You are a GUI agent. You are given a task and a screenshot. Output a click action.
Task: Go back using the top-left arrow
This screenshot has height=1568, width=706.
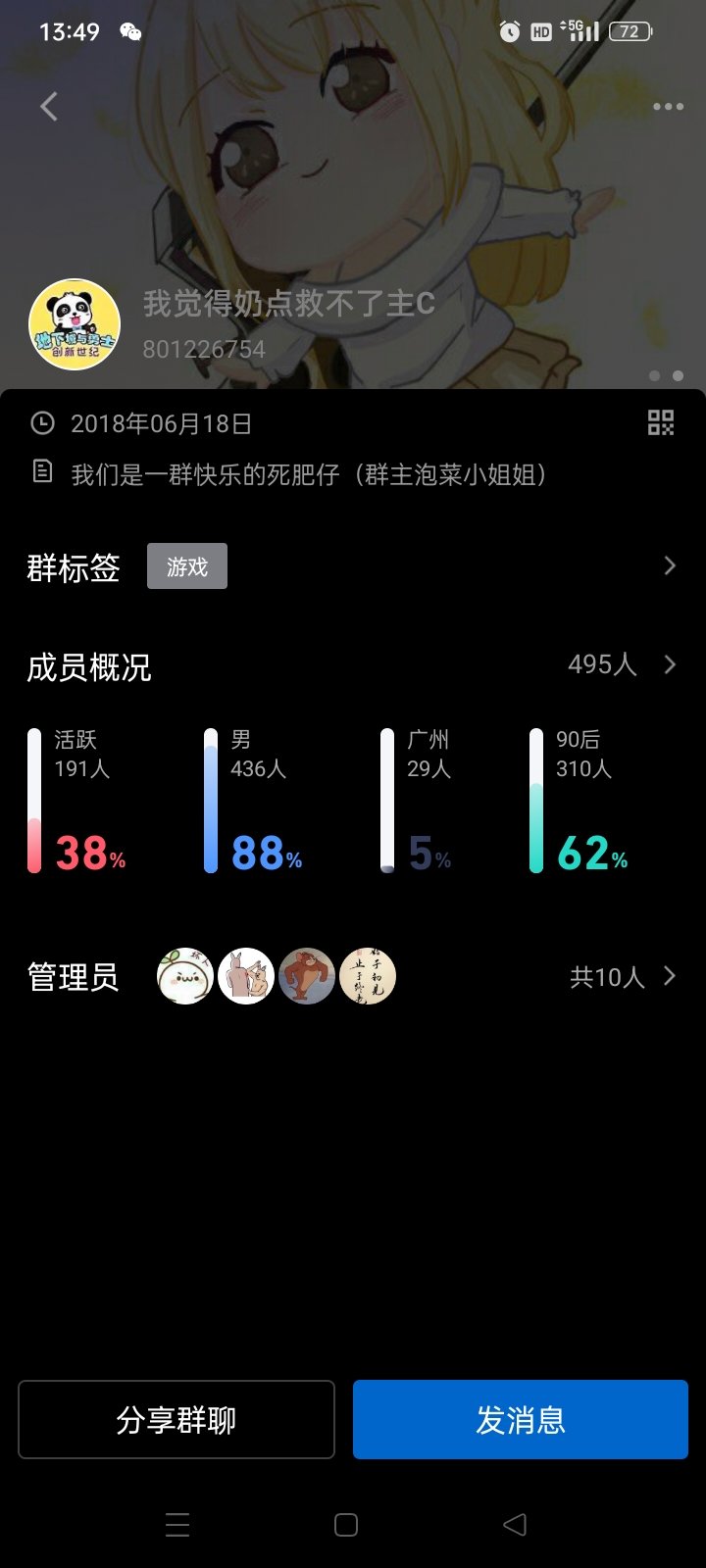click(x=49, y=106)
